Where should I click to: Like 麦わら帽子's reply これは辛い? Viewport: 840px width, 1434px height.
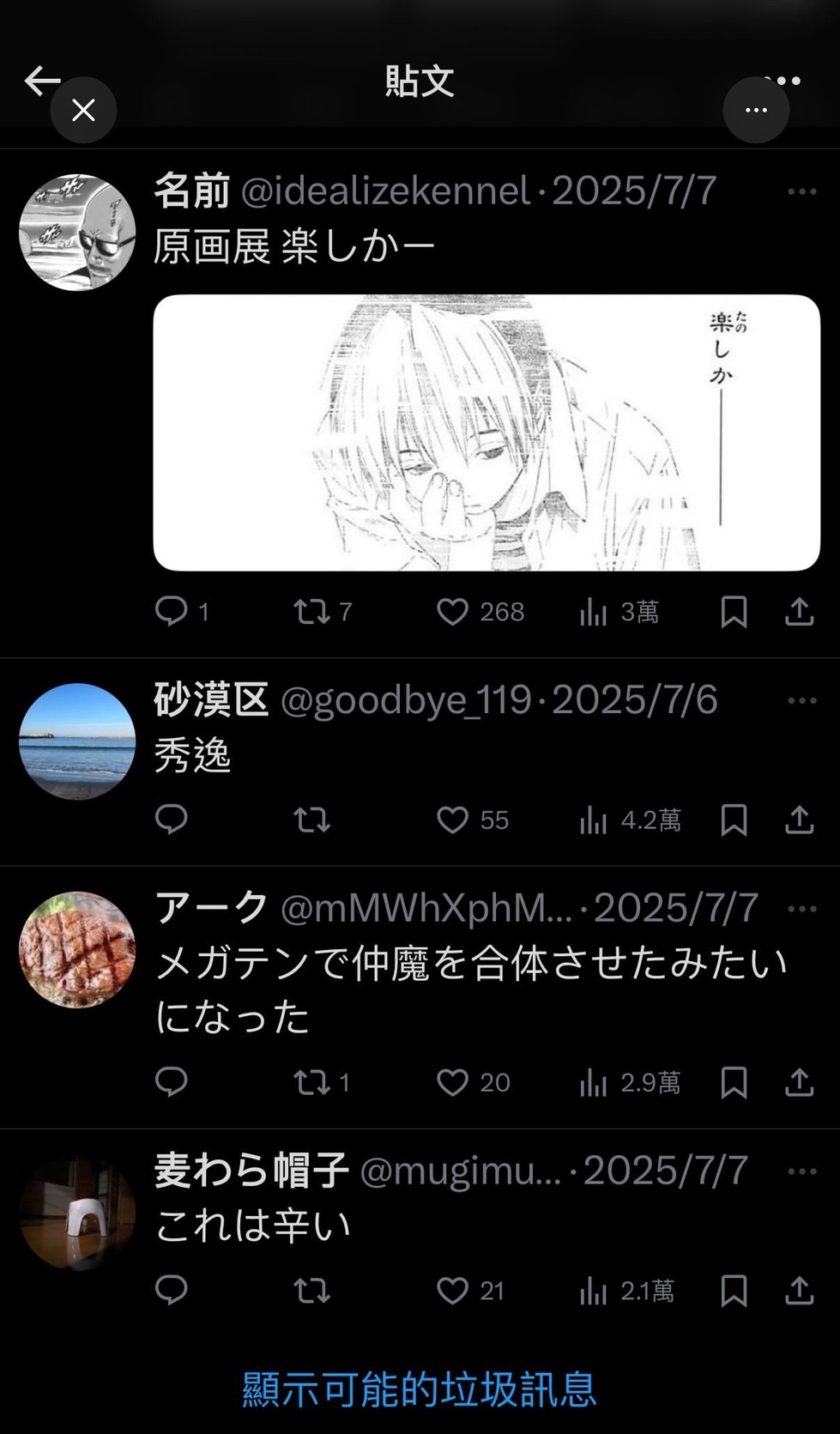[x=452, y=1291]
